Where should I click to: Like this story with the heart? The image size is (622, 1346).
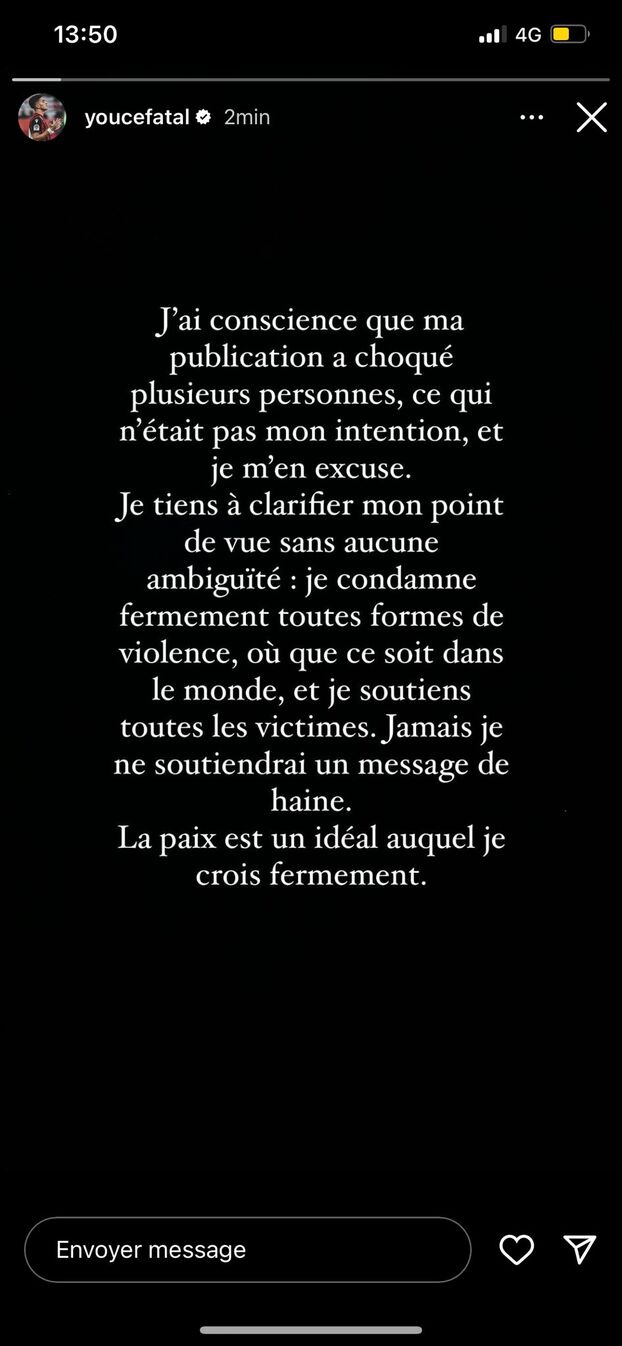click(x=516, y=1250)
